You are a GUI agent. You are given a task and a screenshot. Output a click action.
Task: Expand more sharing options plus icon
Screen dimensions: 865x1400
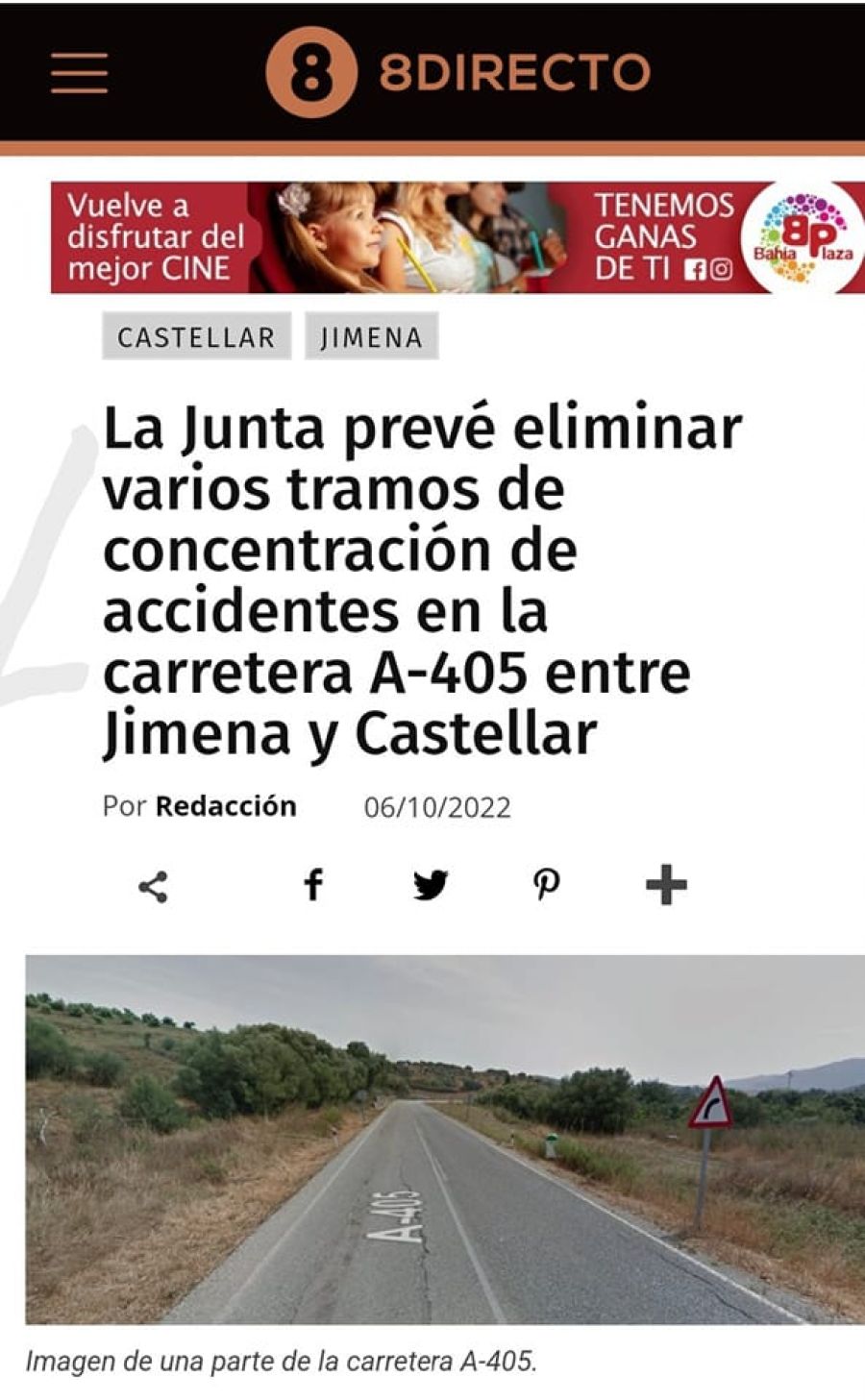pyautogui.click(x=666, y=884)
